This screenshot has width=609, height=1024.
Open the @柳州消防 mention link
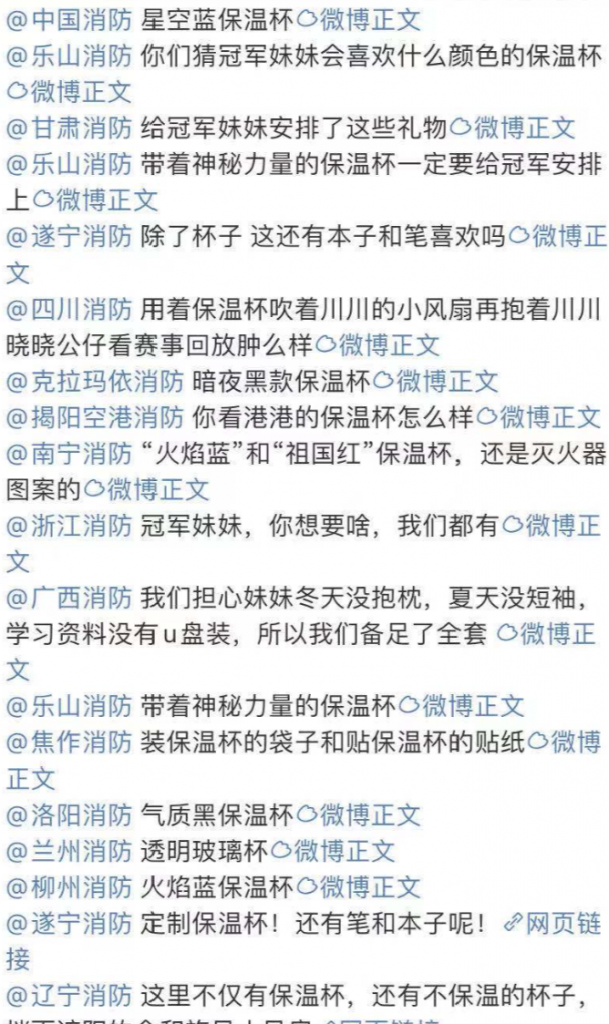[x=69, y=887]
